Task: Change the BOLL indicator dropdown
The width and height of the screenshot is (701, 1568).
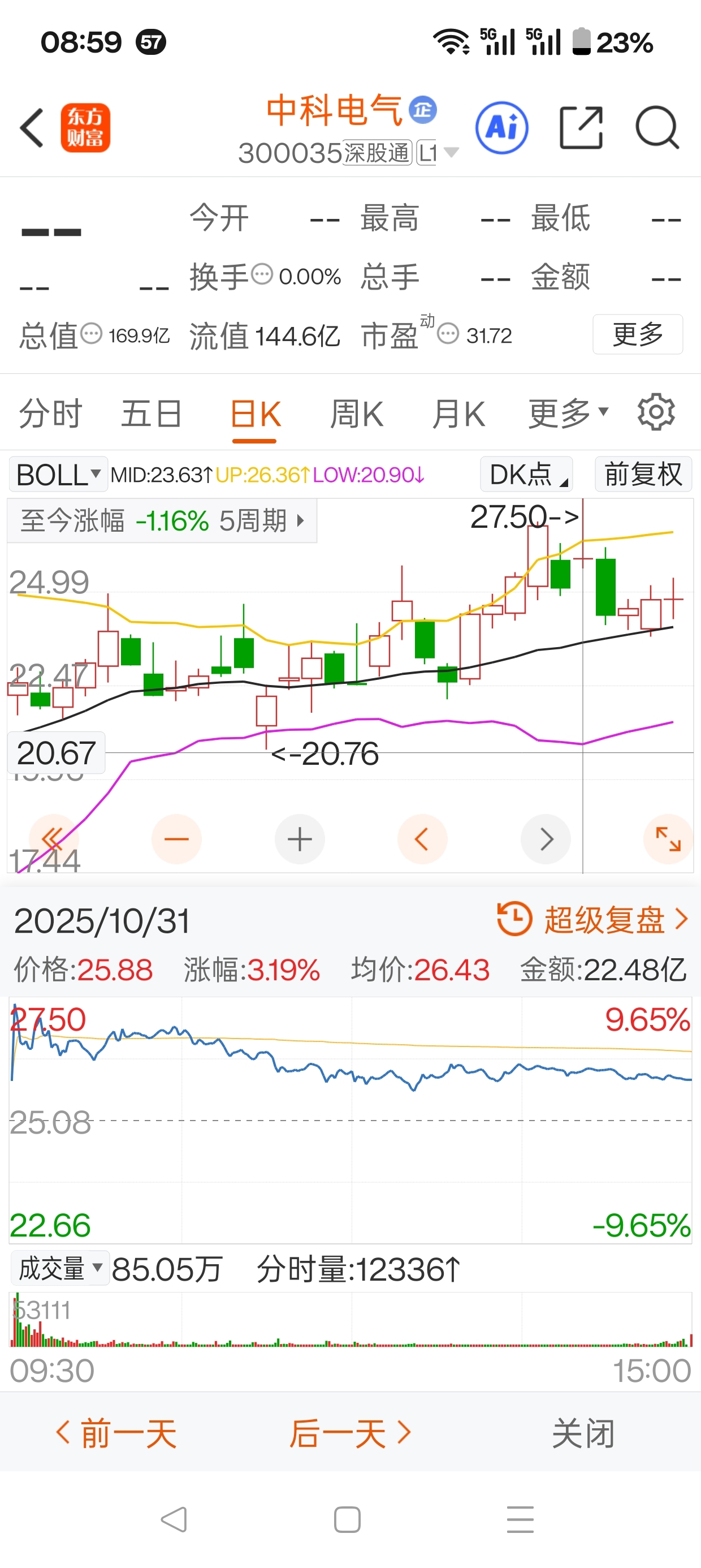Action: (x=58, y=474)
